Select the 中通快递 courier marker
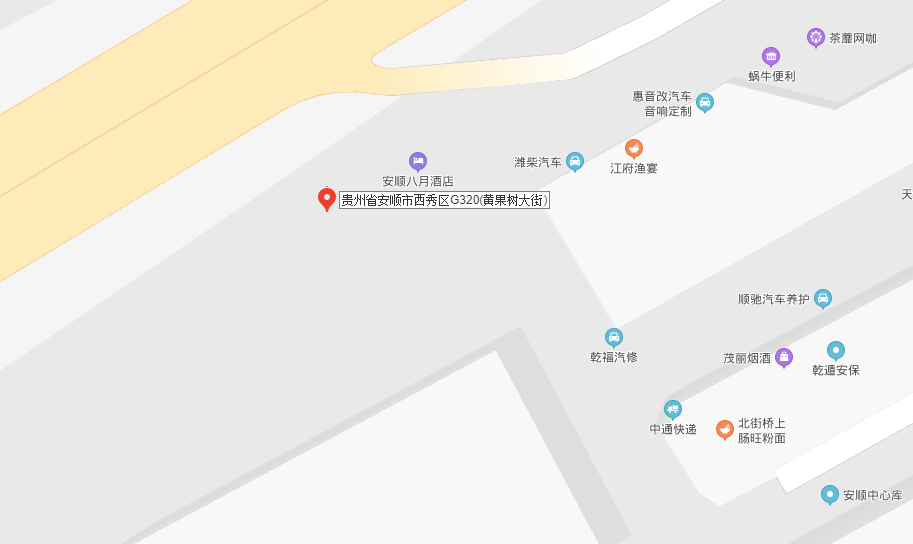Image resolution: width=913 pixels, height=544 pixels. pos(673,409)
